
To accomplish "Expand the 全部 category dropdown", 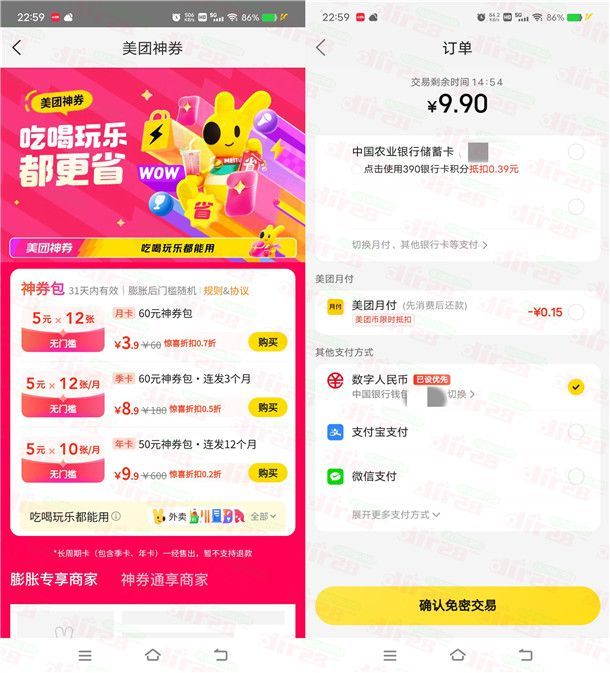I will pos(263,517).
